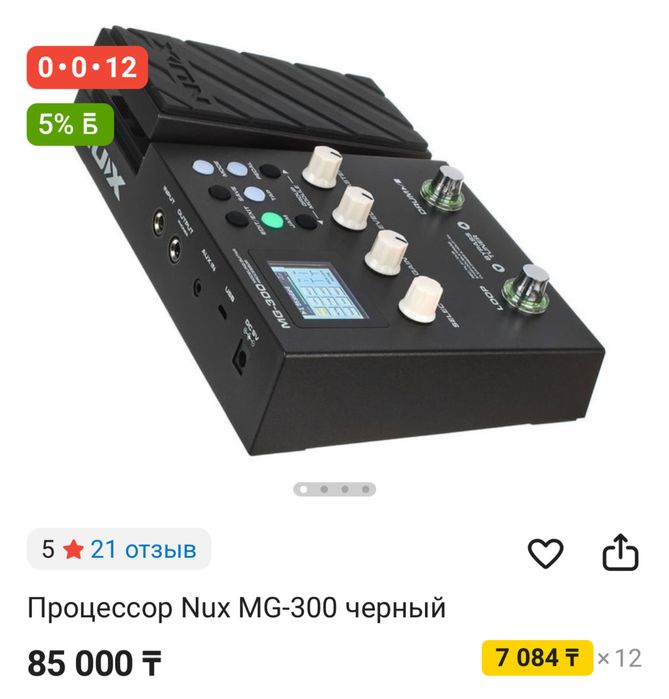The width and height of the screenshot is (669, 699).
Task: Add Nux MG-300 to favorites
Action: coord(545,553)
